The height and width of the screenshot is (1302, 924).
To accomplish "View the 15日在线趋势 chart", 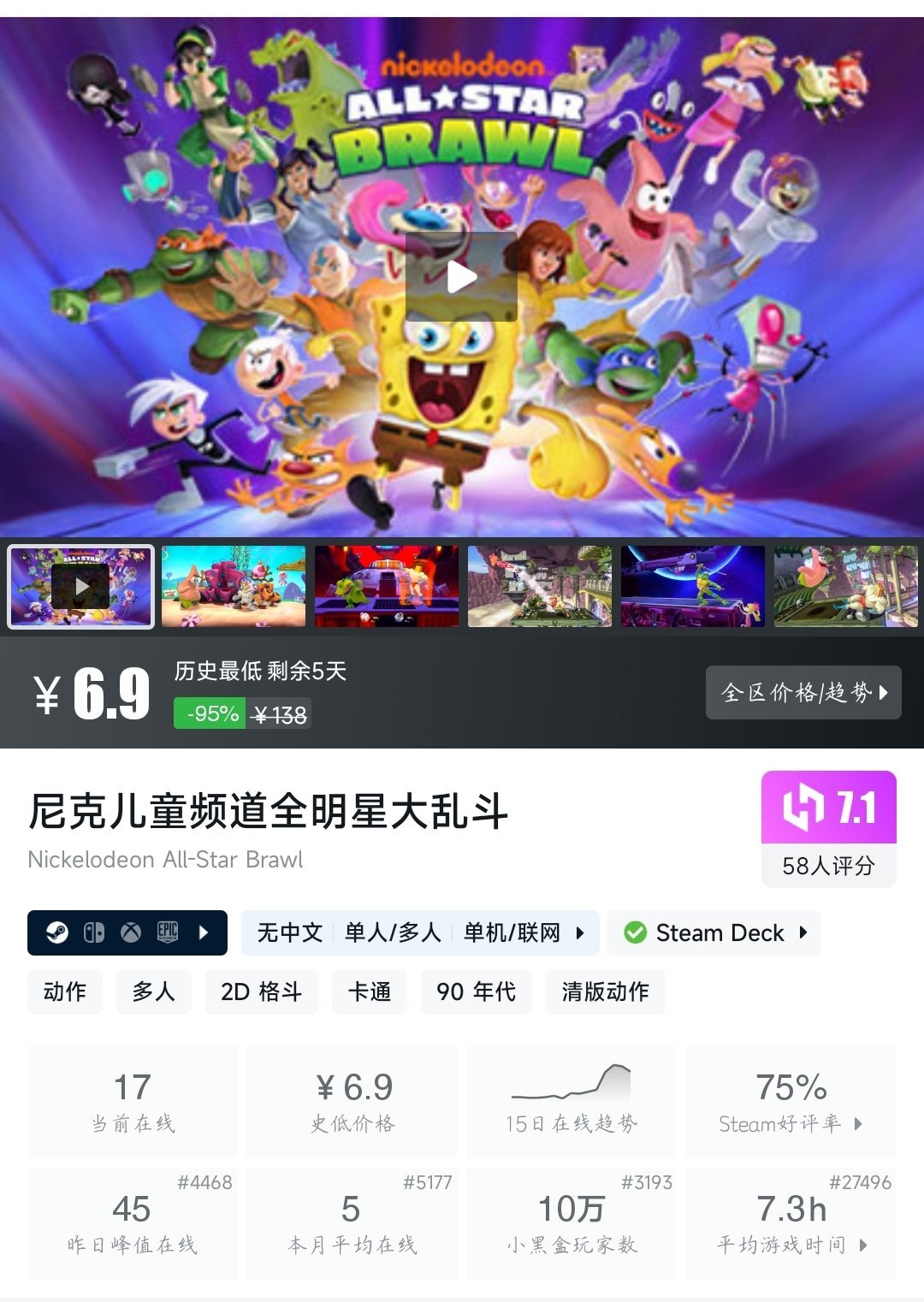I will pos(572,1102).
